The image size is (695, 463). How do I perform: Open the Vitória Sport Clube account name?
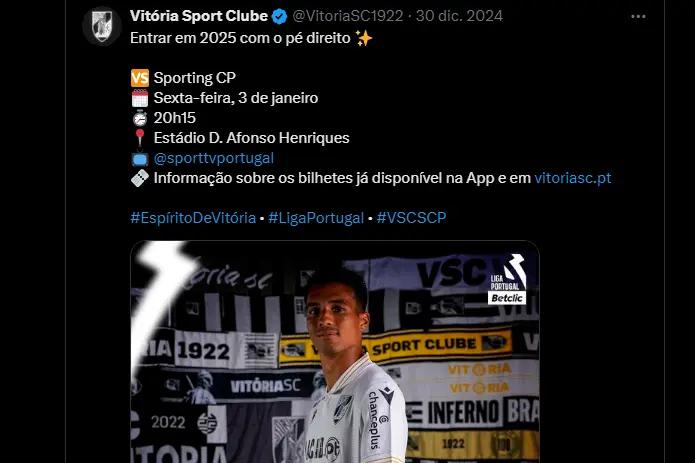199,16
